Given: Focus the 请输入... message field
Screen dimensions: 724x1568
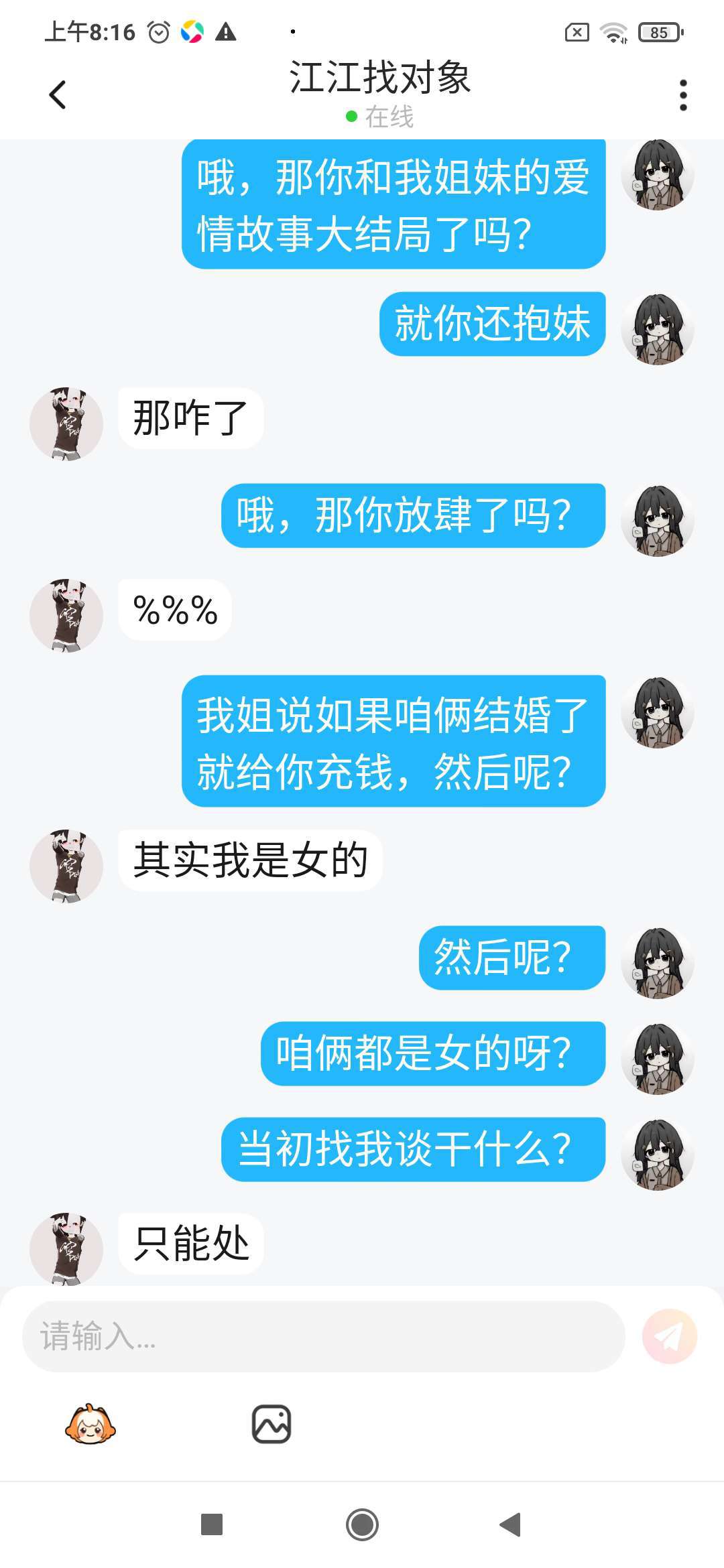Looking at the screenshot, I should click(324, 1336).
